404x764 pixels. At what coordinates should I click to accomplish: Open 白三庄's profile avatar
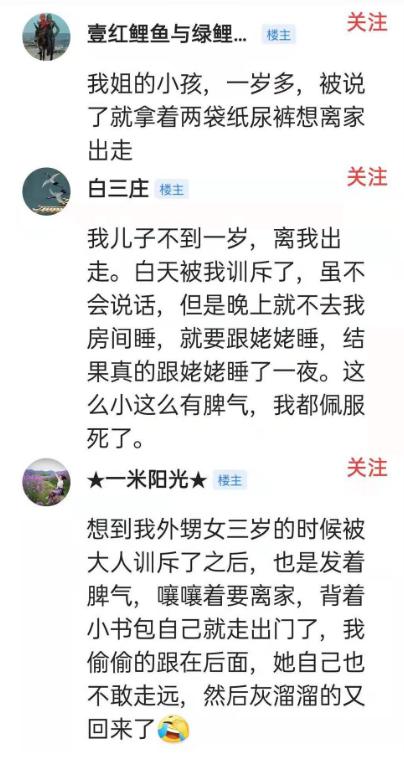pyautogui.click(x=46, y=191)
